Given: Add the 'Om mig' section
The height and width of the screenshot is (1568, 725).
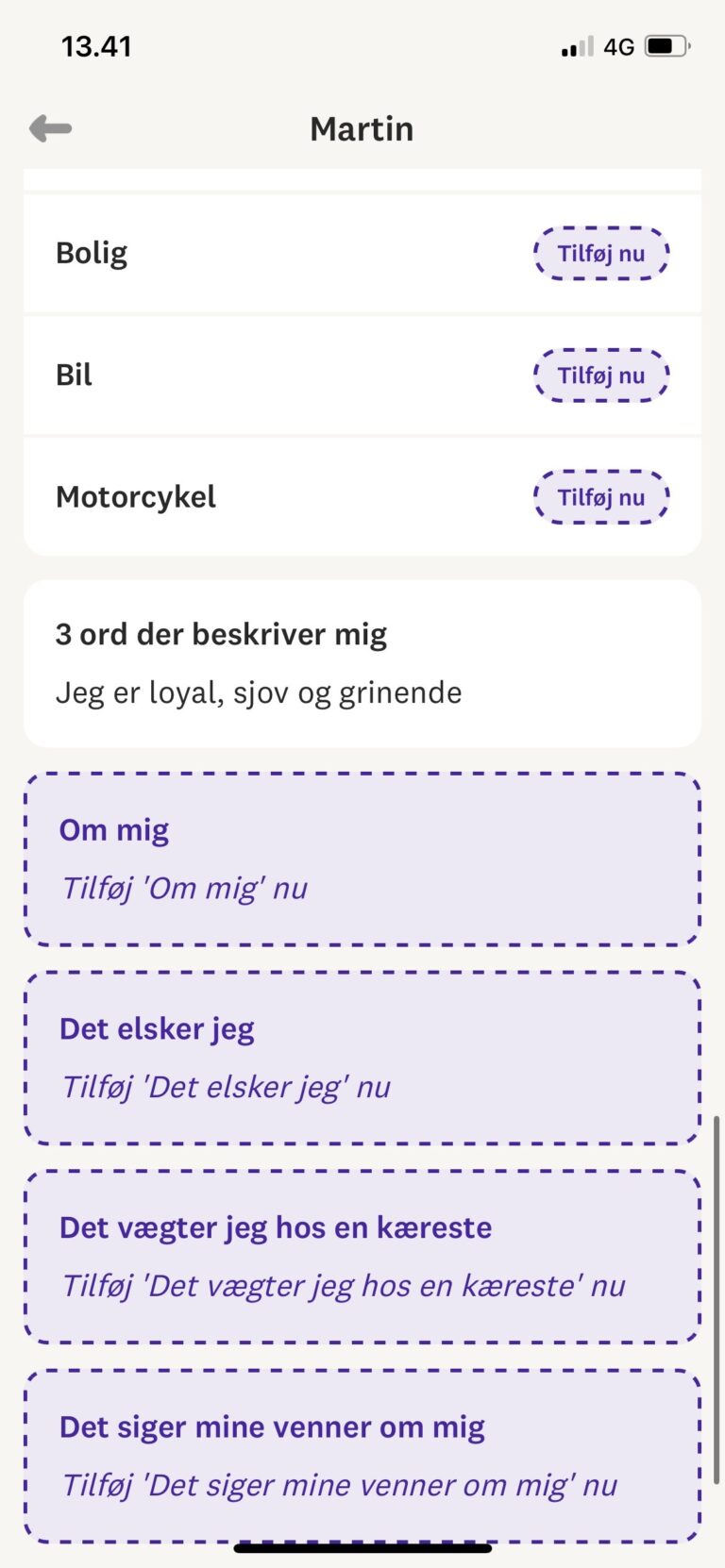Looking at the screenshot, I should click(362, 859).
